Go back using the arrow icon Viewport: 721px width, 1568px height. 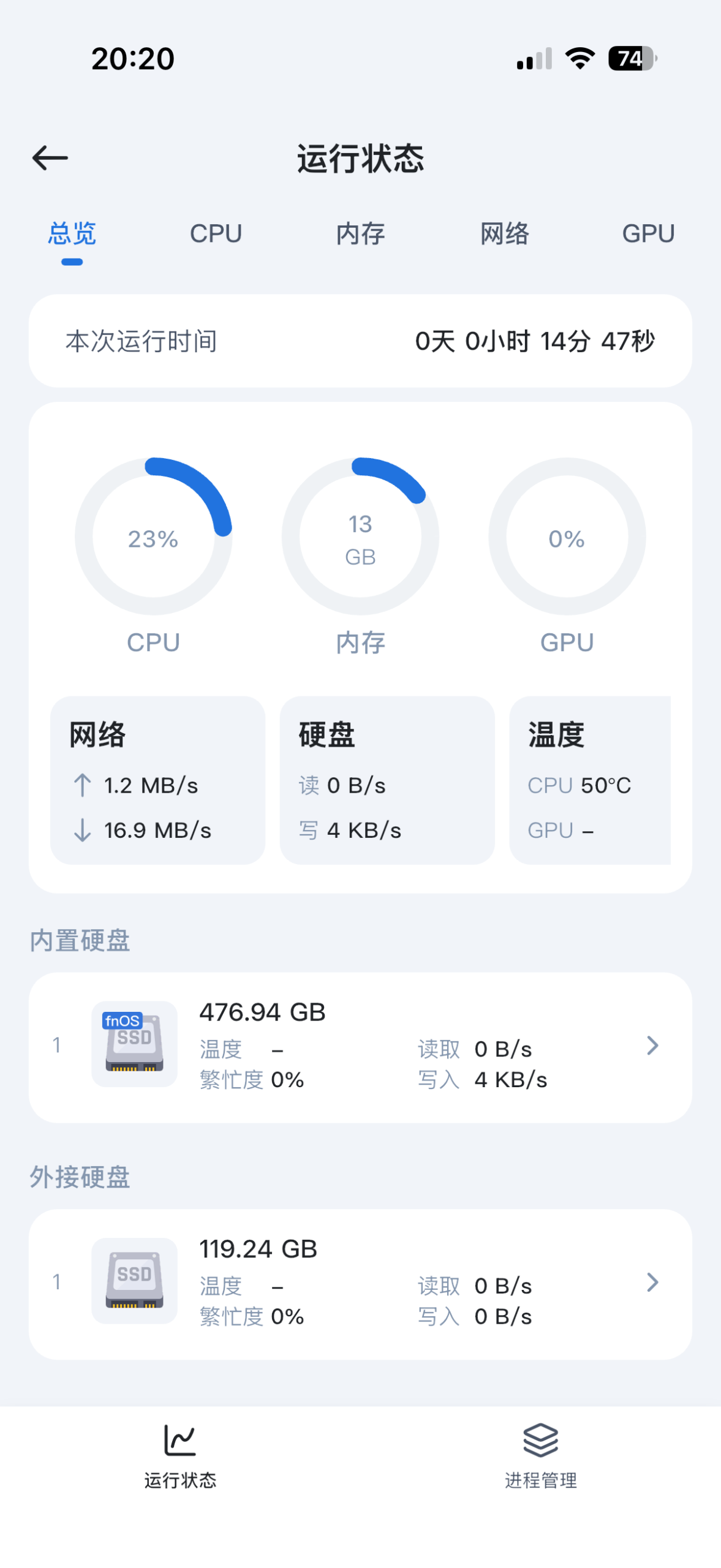[x=50, y=158]
